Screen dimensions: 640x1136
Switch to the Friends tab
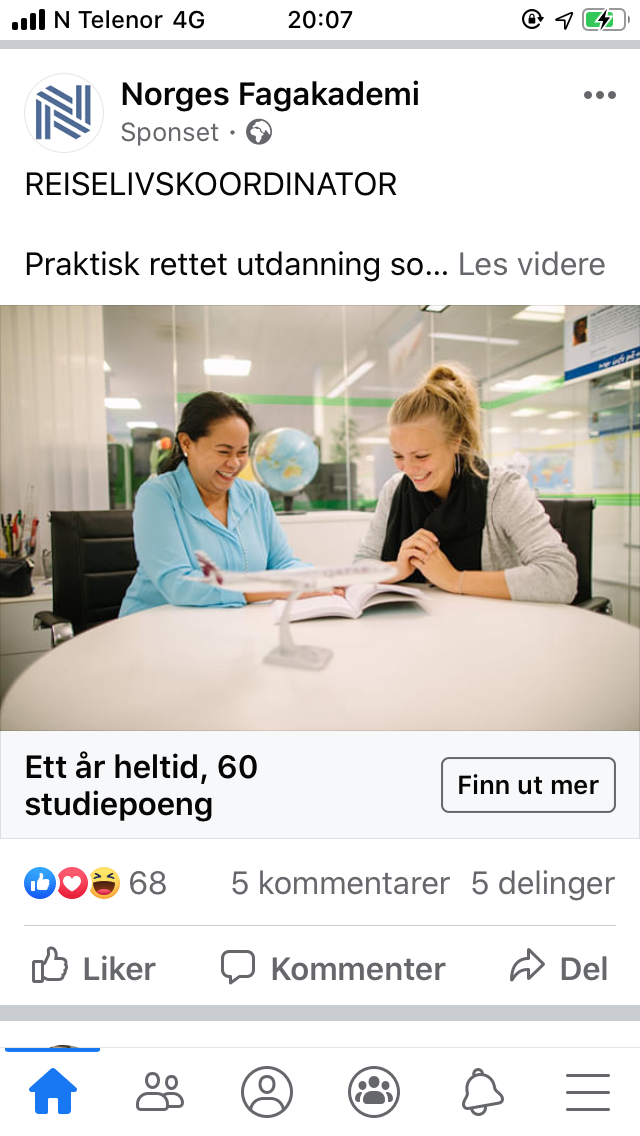click(160, 1091)
